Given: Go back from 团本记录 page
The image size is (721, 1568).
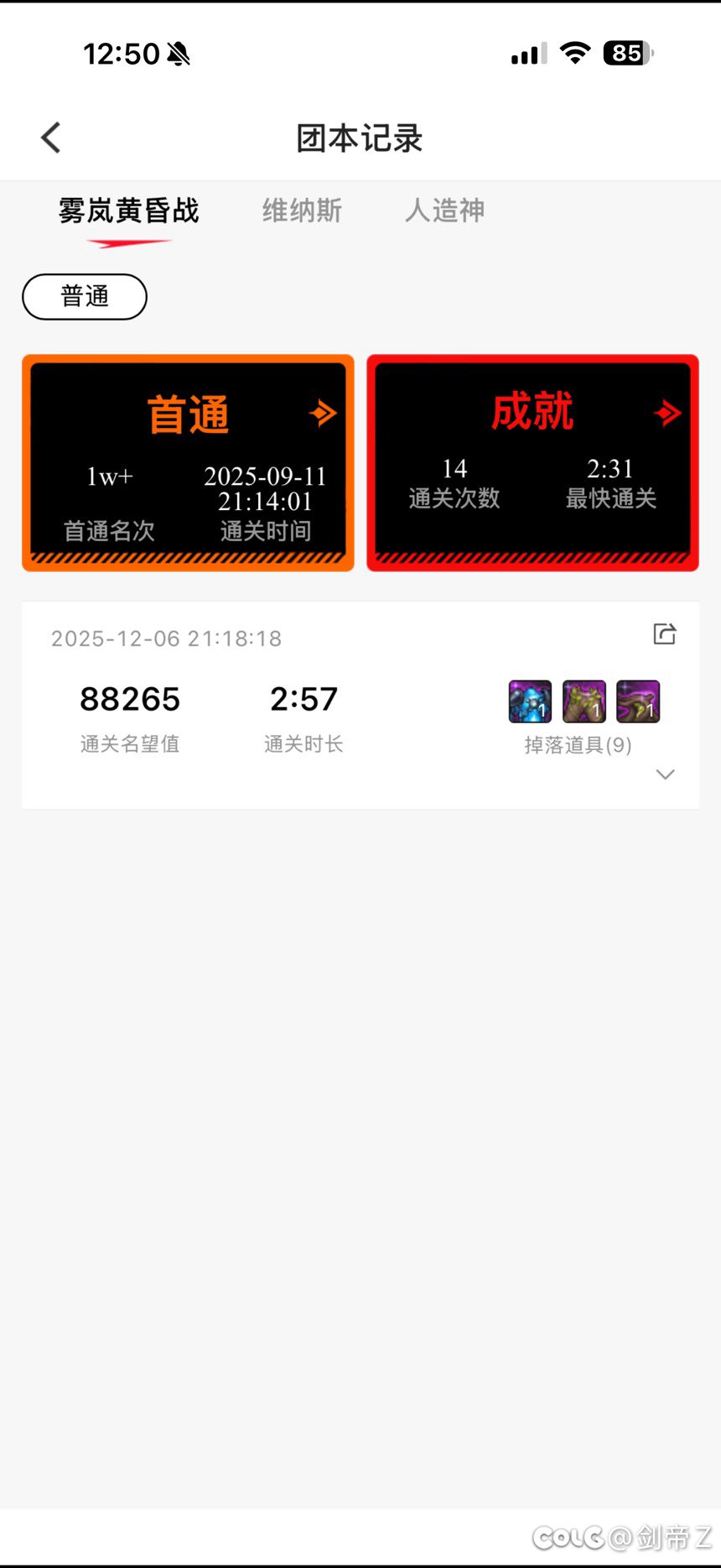Looking at the screenshot, I should coord(51,138).
